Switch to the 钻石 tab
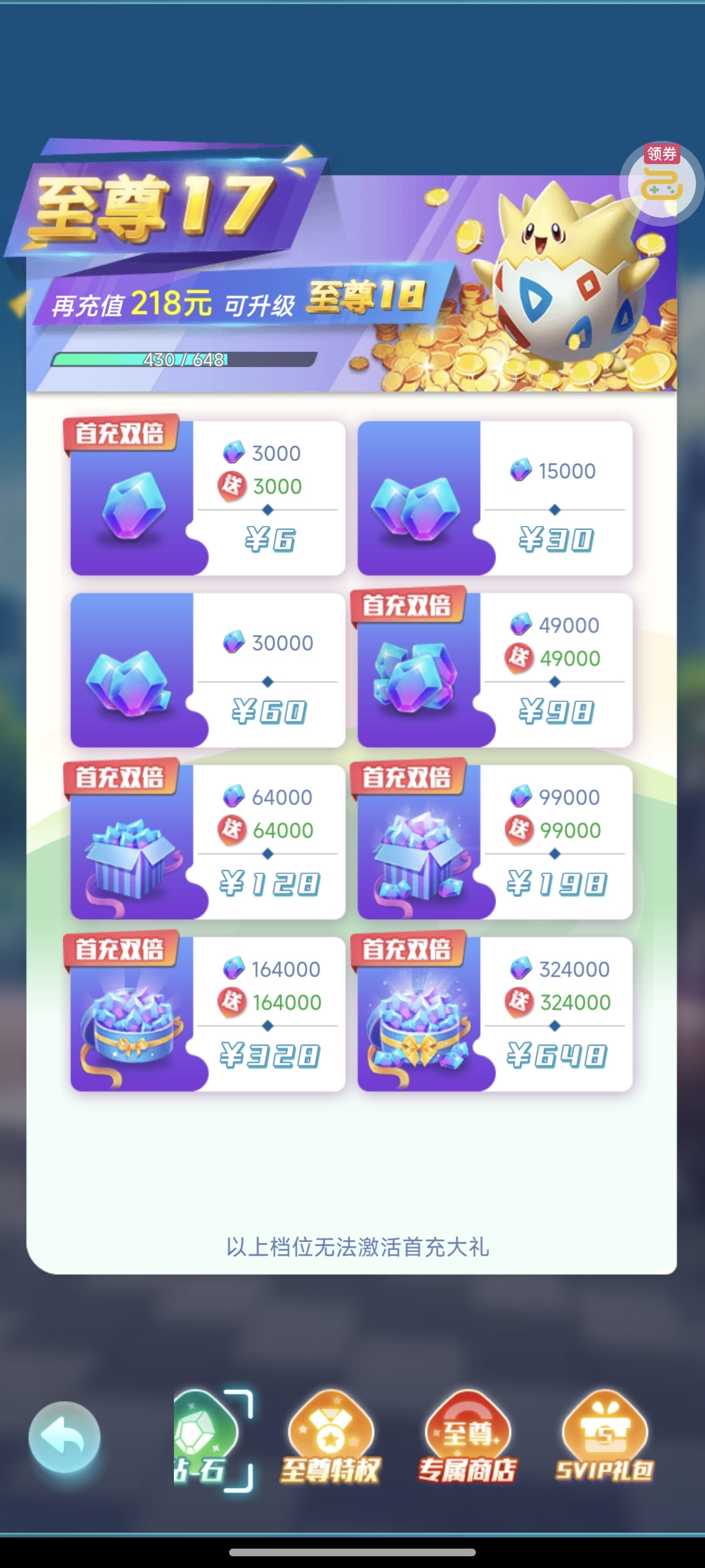The width and height of the screenshot is (705, 1568). pos(207,1439)
